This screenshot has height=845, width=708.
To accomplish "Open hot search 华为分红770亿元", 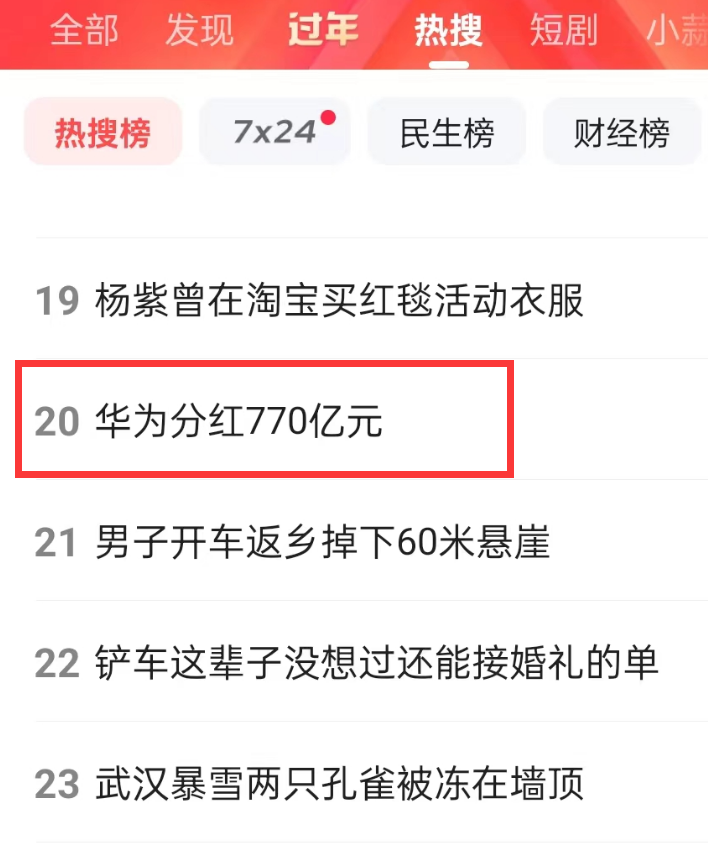I will click(x=239, y=421).
